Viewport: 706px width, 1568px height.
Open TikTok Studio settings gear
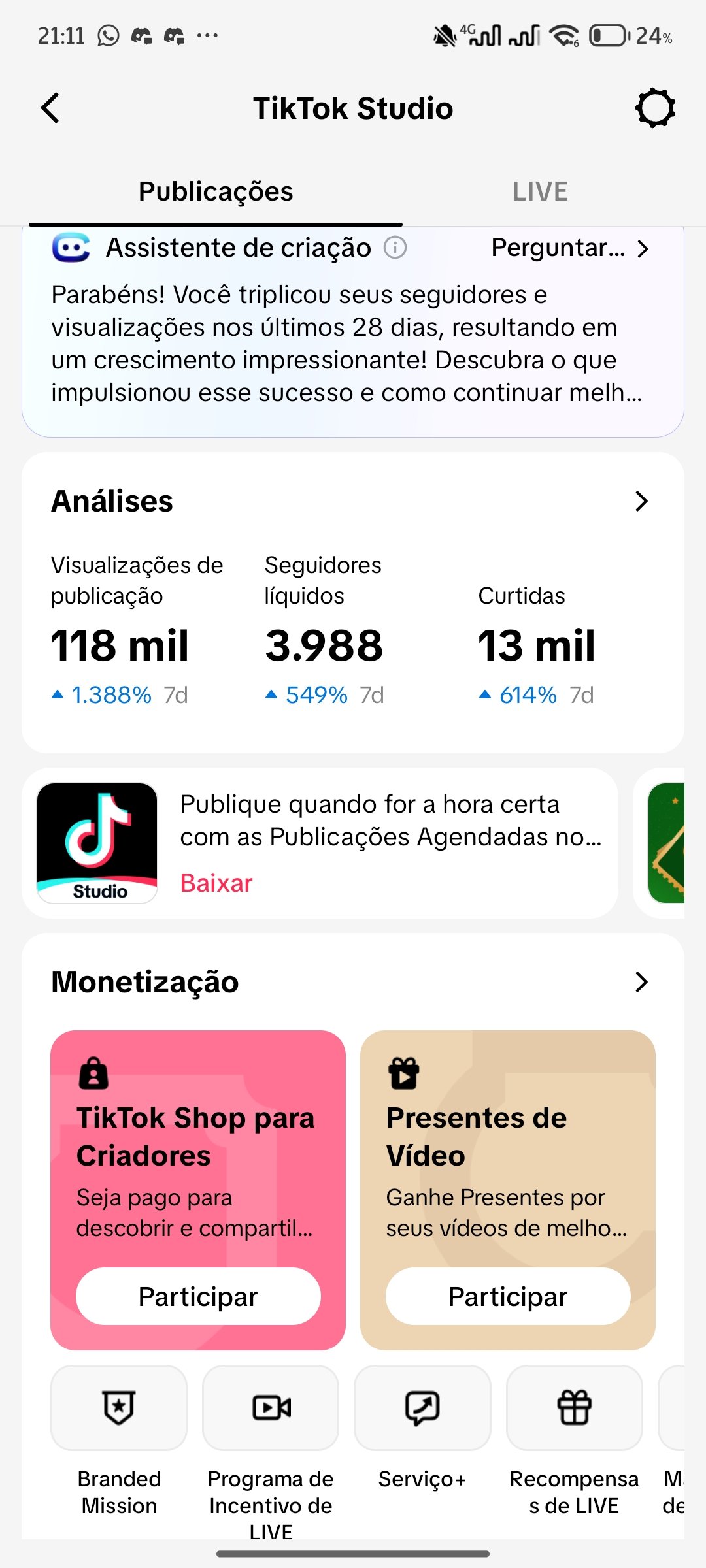[x=654, y=108]
